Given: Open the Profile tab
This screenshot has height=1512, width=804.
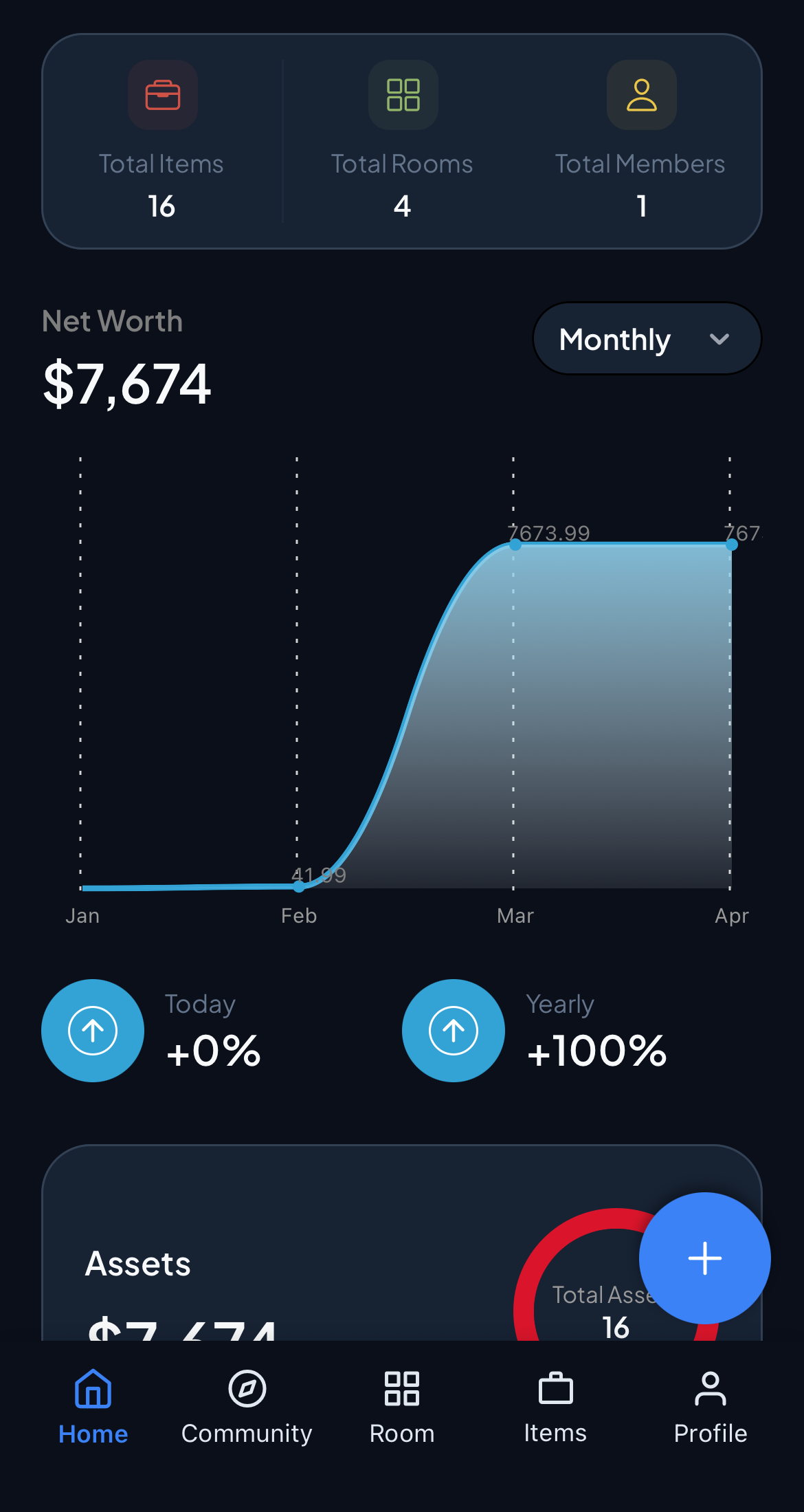Looking at the screenshot, I should click(710, 1407).
